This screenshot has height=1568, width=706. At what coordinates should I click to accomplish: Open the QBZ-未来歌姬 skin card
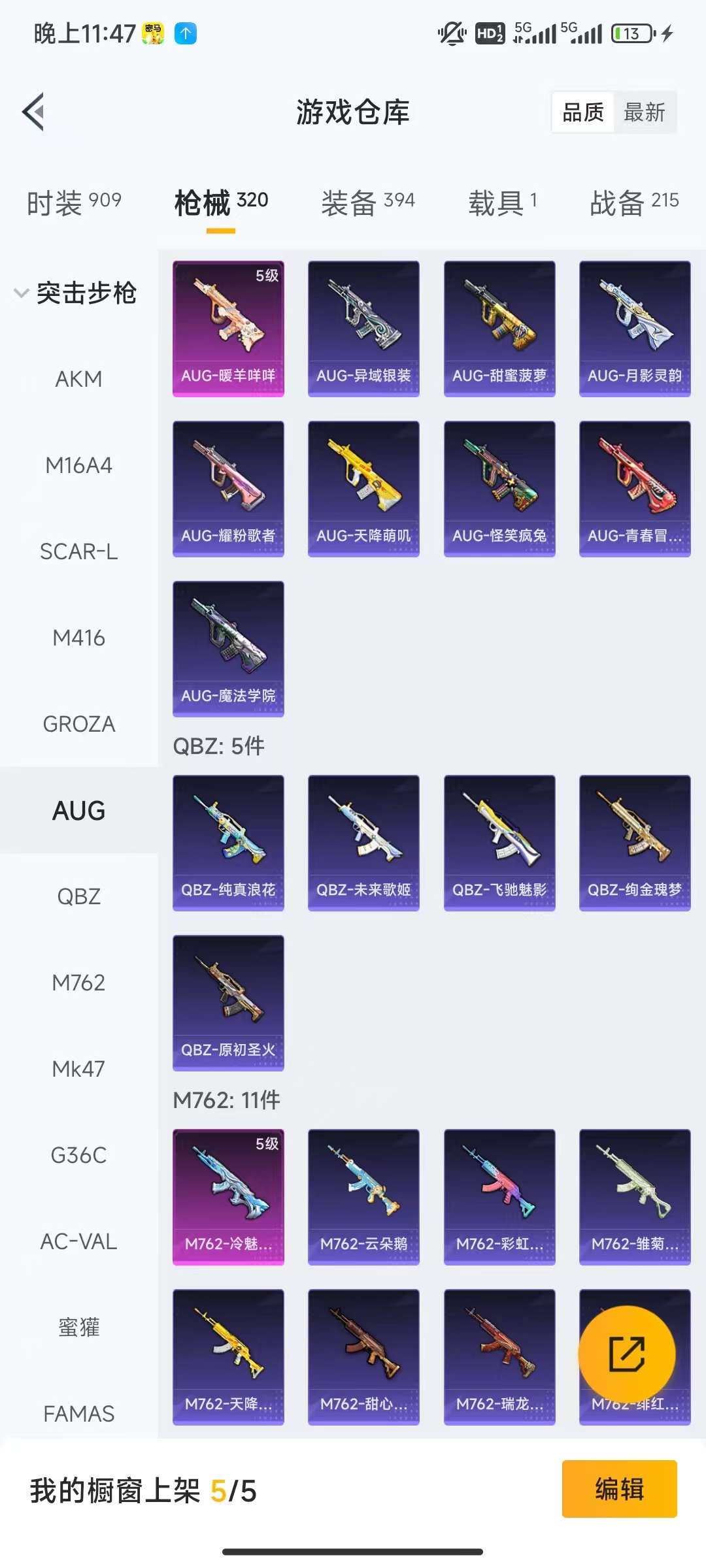point(363,843)
